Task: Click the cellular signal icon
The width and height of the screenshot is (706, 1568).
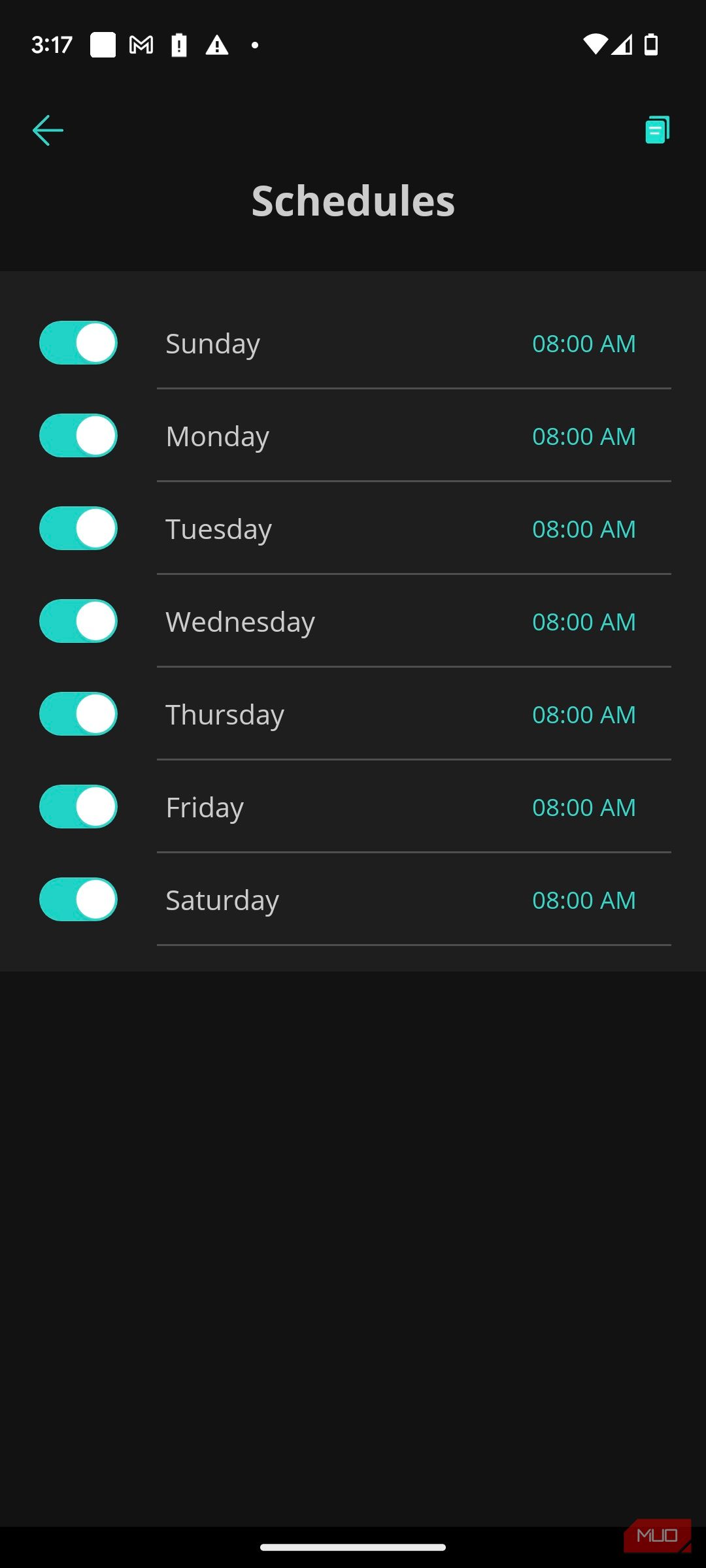Action: pos(623,44)
